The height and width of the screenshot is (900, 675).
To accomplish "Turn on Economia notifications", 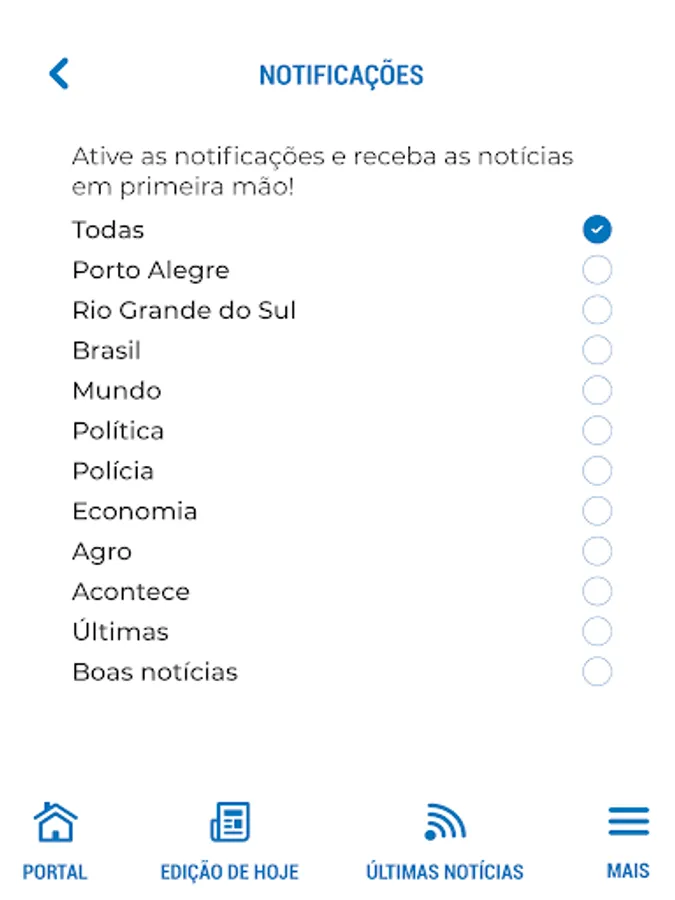I will [597, 511].
